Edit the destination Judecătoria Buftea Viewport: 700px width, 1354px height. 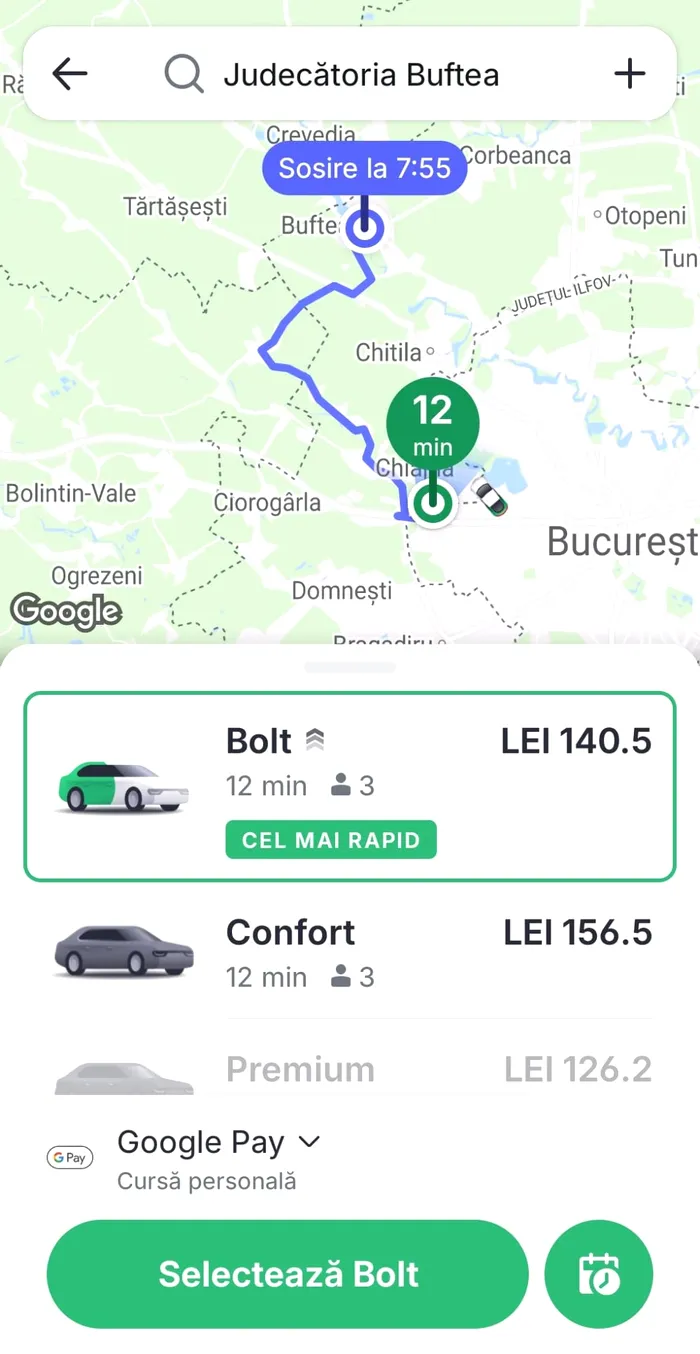point(360,75)
